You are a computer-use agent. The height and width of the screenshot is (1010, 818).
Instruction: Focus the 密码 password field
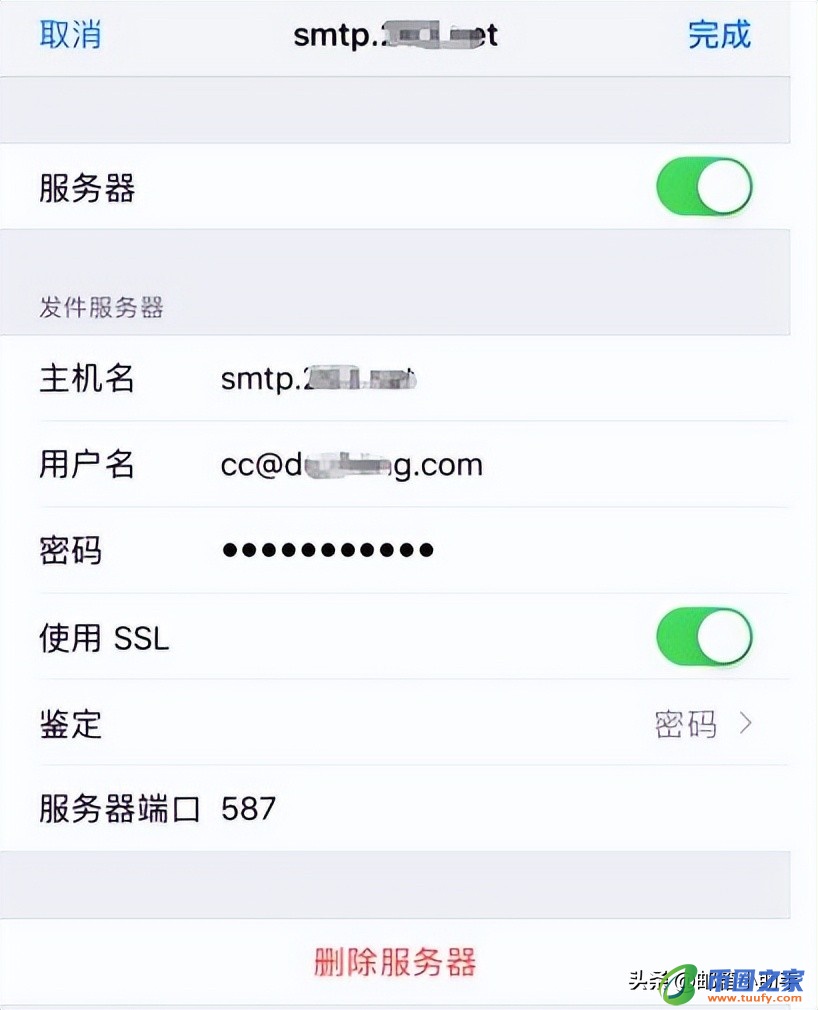coord(330,549)
